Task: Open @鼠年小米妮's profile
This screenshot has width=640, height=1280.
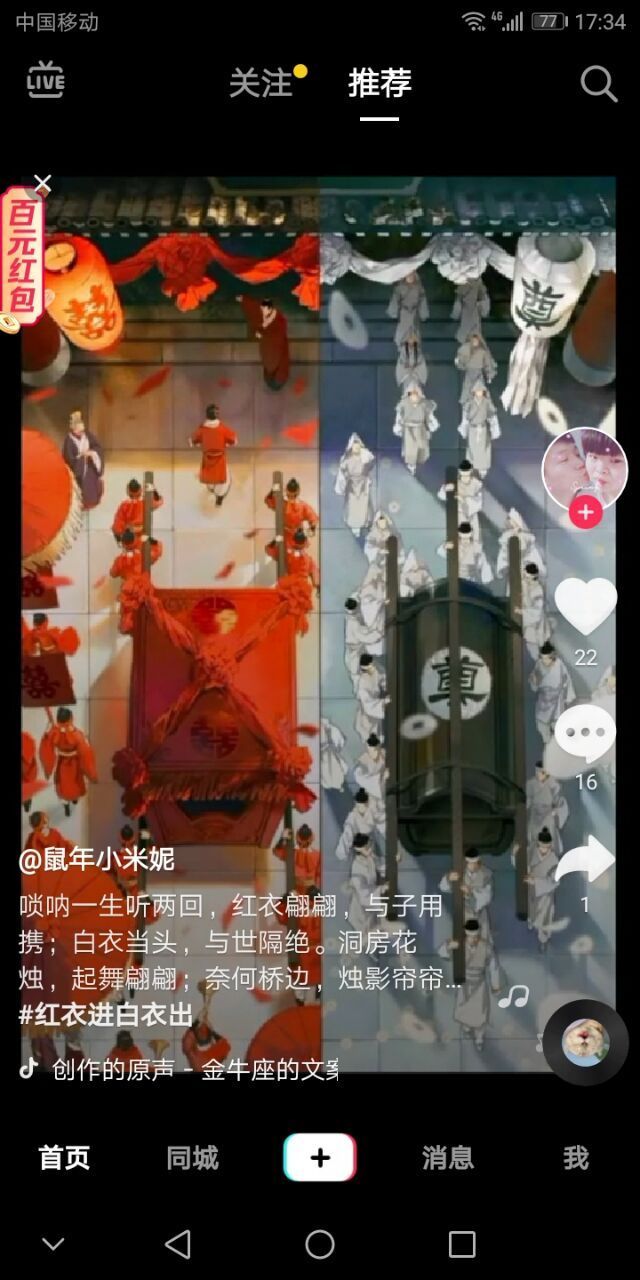Action: coord(97,859)
